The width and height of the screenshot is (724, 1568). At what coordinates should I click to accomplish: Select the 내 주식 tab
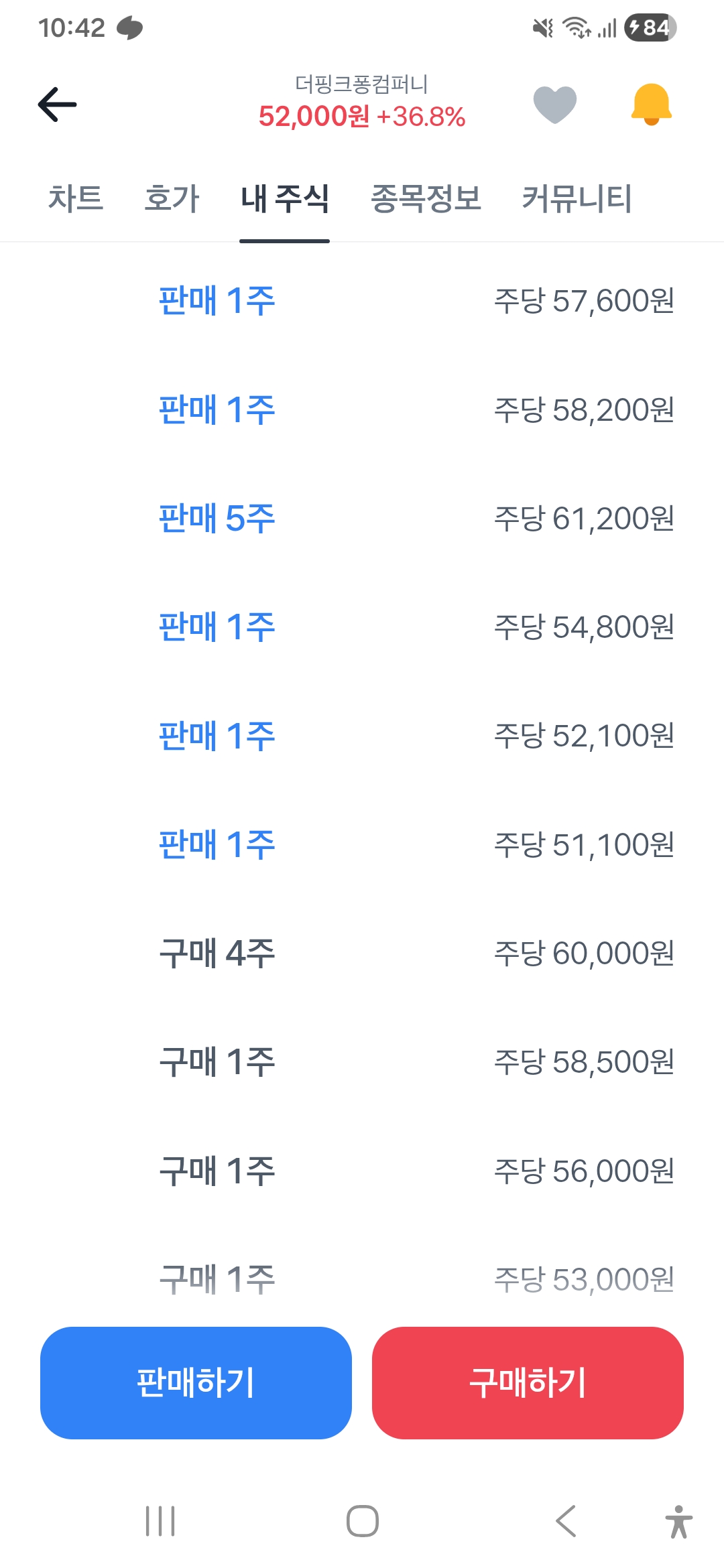coord(285,199)
